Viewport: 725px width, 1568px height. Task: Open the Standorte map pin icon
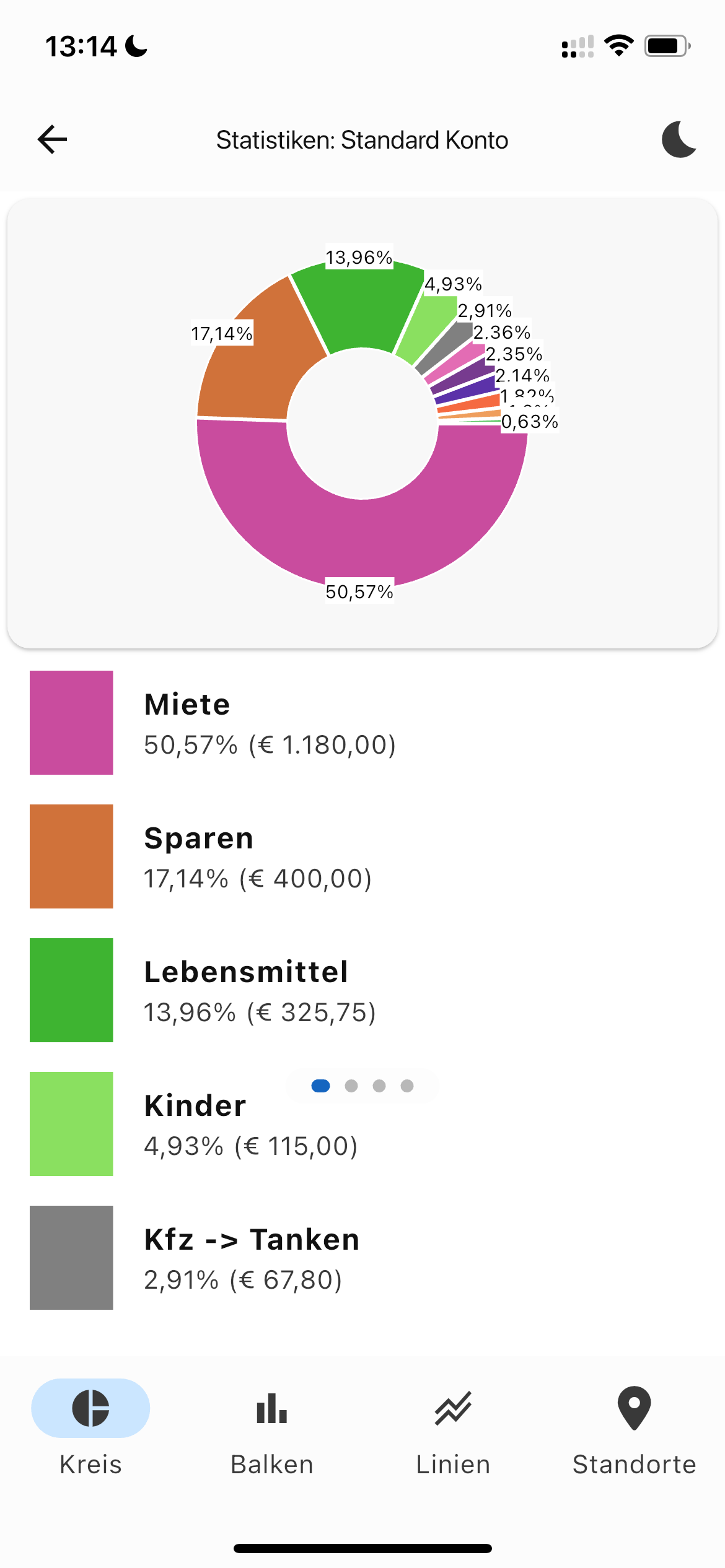tap(634, 1408)
